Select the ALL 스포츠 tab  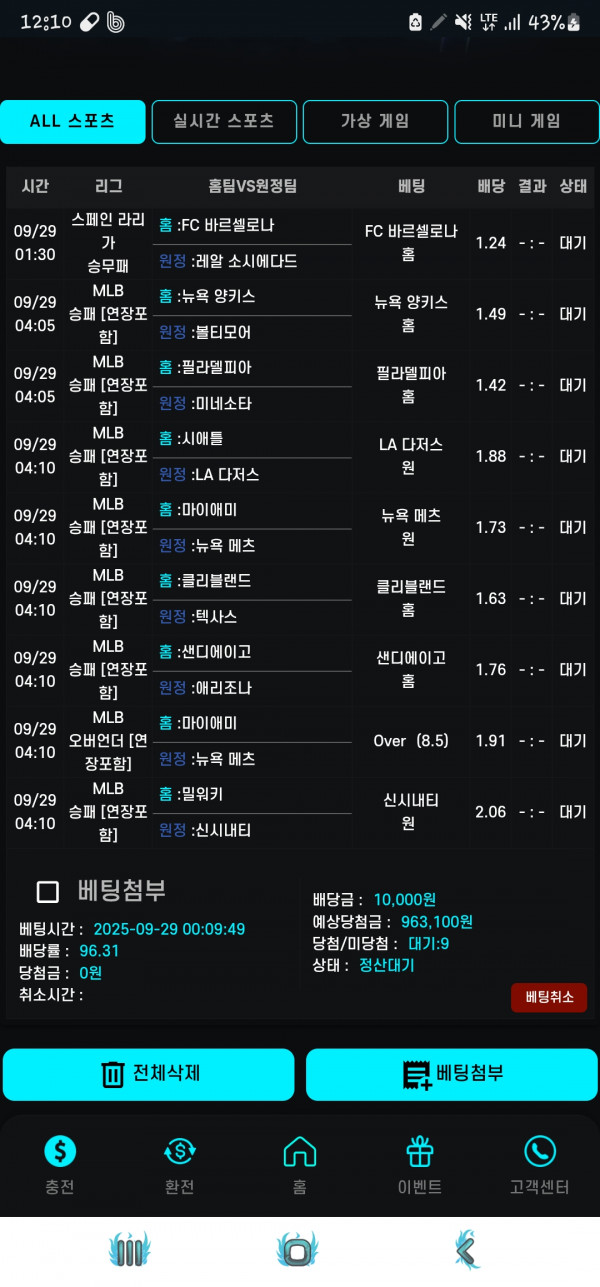tap(73, 122)
